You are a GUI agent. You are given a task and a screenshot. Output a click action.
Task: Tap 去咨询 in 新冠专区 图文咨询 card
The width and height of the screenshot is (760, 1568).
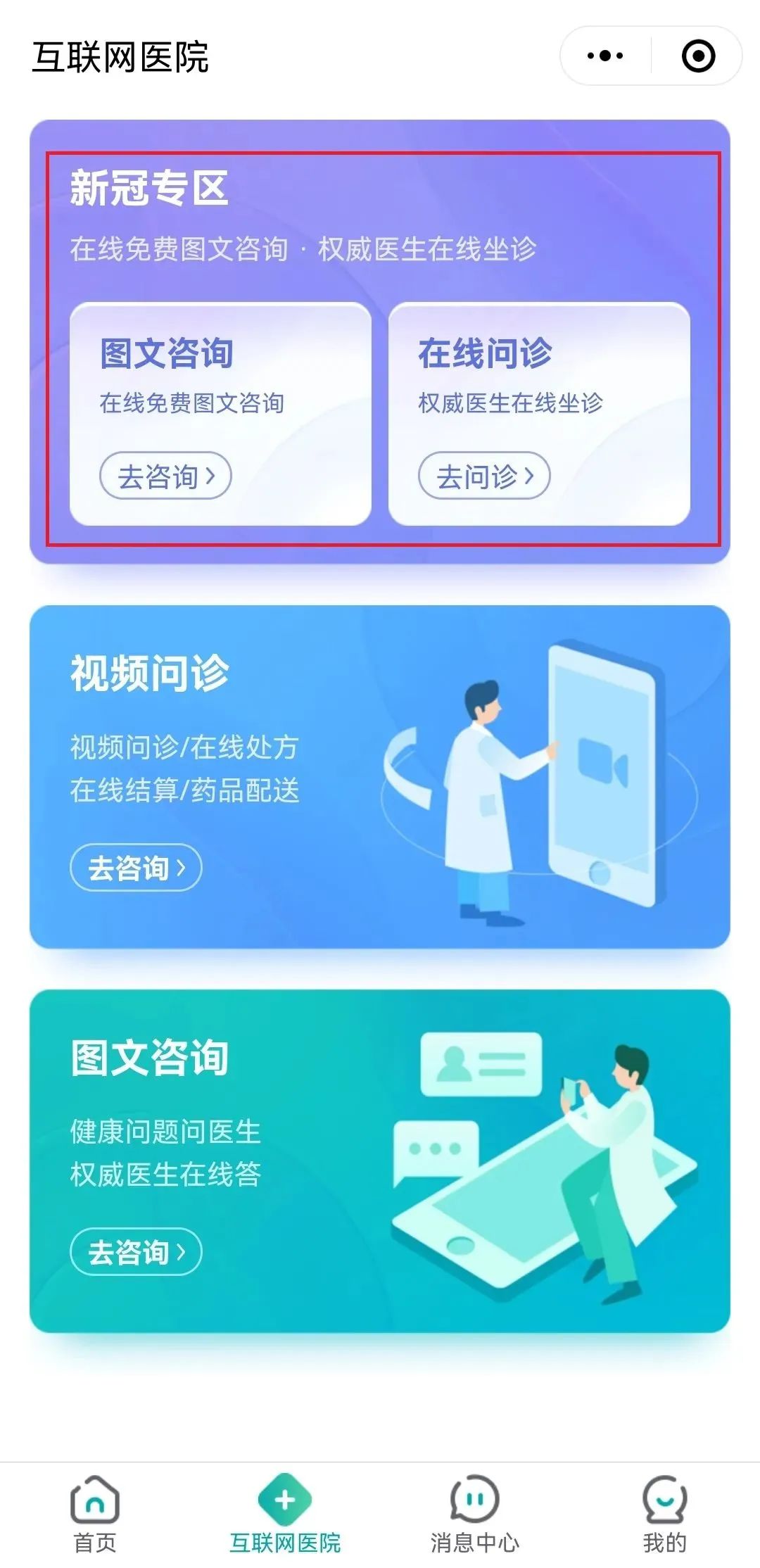coord(165,476)
